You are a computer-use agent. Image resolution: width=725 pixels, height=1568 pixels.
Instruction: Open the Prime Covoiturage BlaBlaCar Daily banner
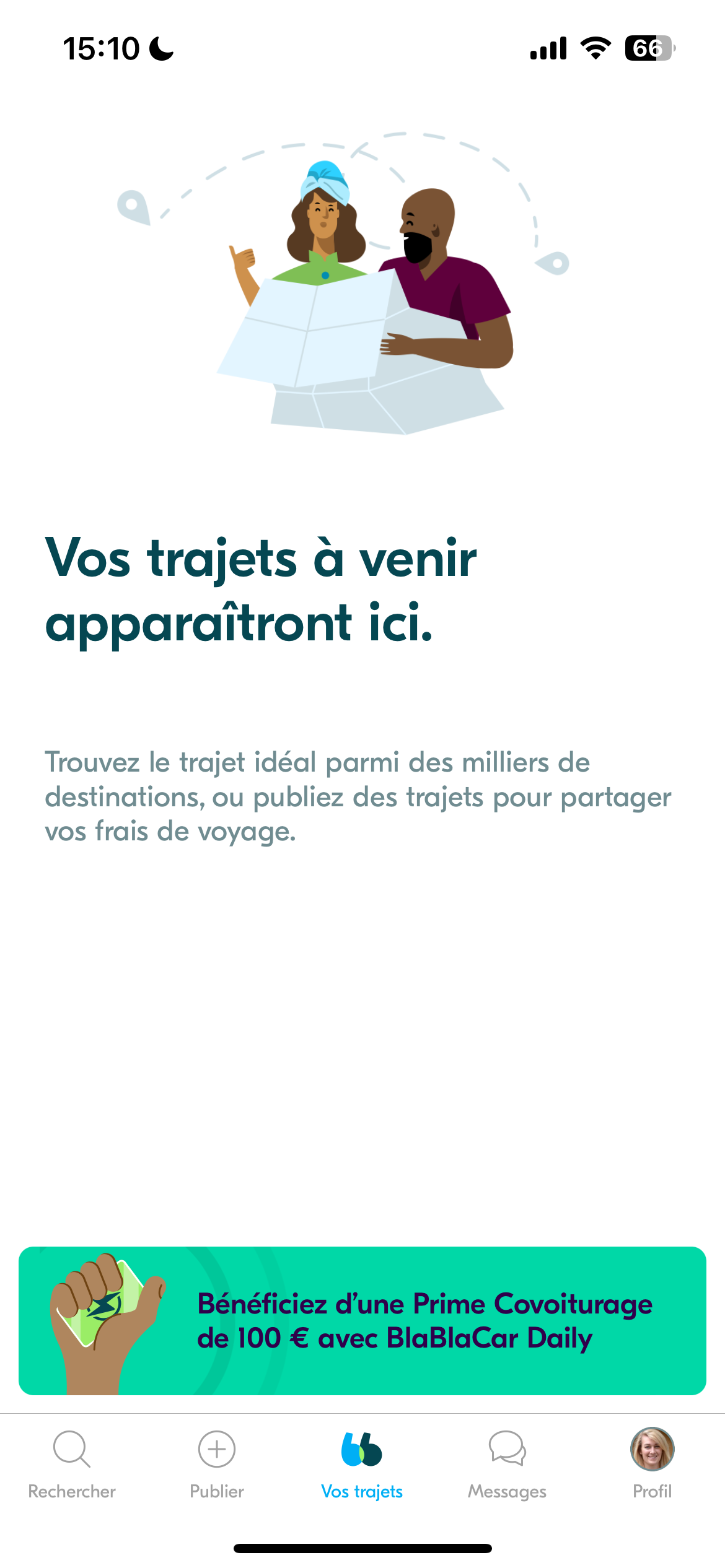coord(362,1320)
